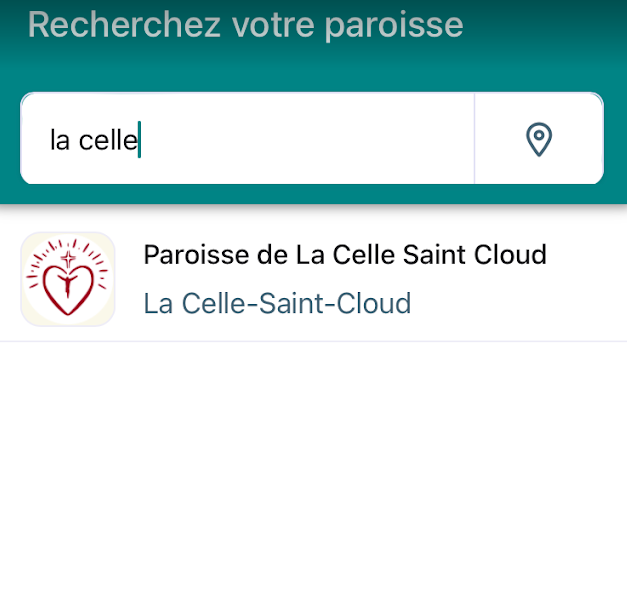
Task: Select Paroisse de La Celle Saint Cloud result
Action: (344, 278)
